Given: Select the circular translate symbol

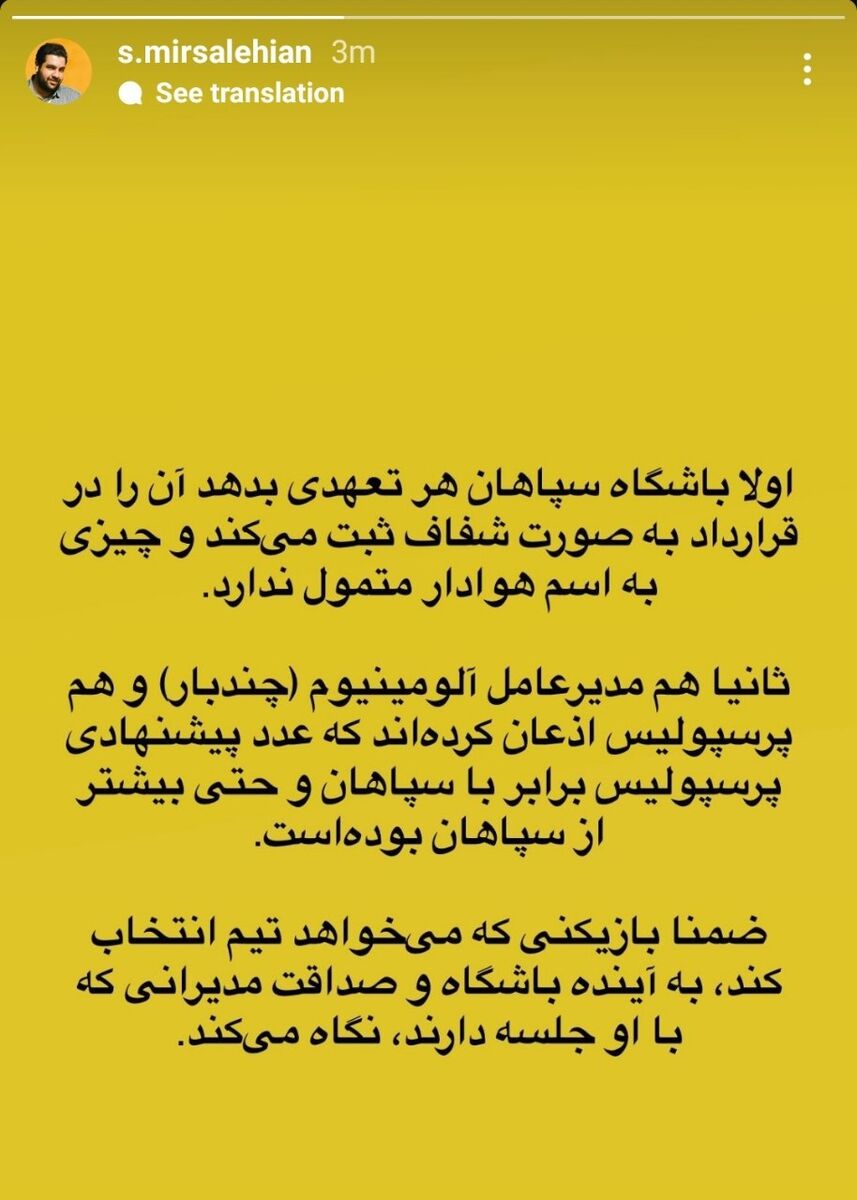Looking at the screenshot, I should [x=133, y=94].
